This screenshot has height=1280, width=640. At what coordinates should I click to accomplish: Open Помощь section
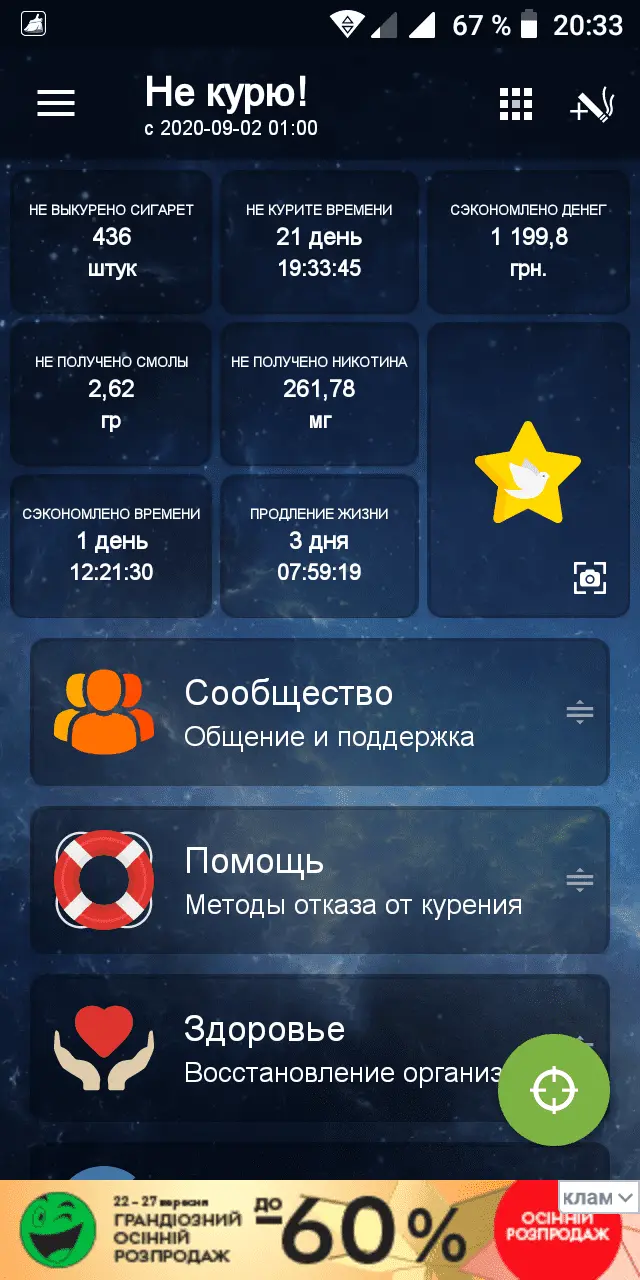click(320, 880)
